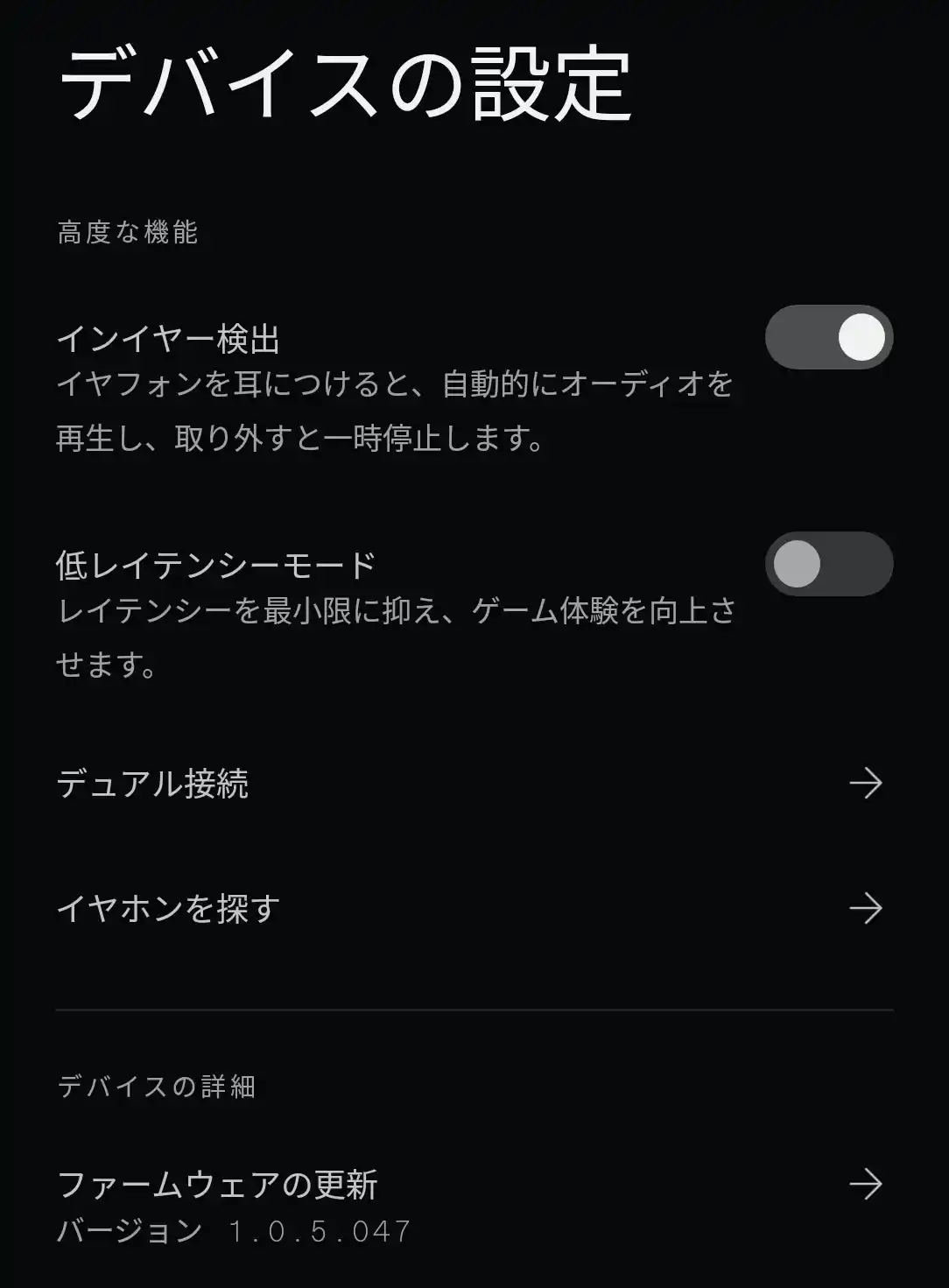This screenshot has width=949, height=1288.
Task: Select the 高度な機能 section header
Action: (128, 231)
